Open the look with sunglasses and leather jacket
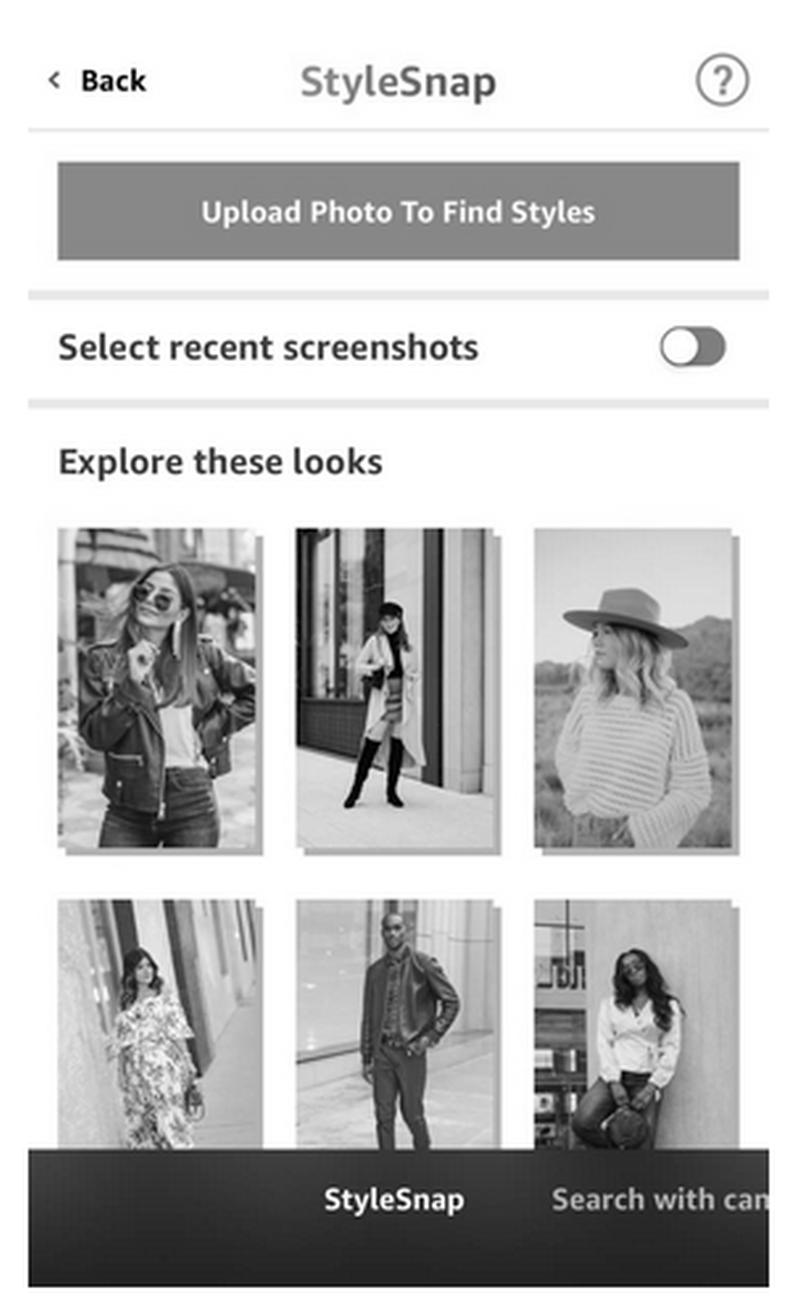The width and height of the screenshot is (800, 1305). pos(157,688)
